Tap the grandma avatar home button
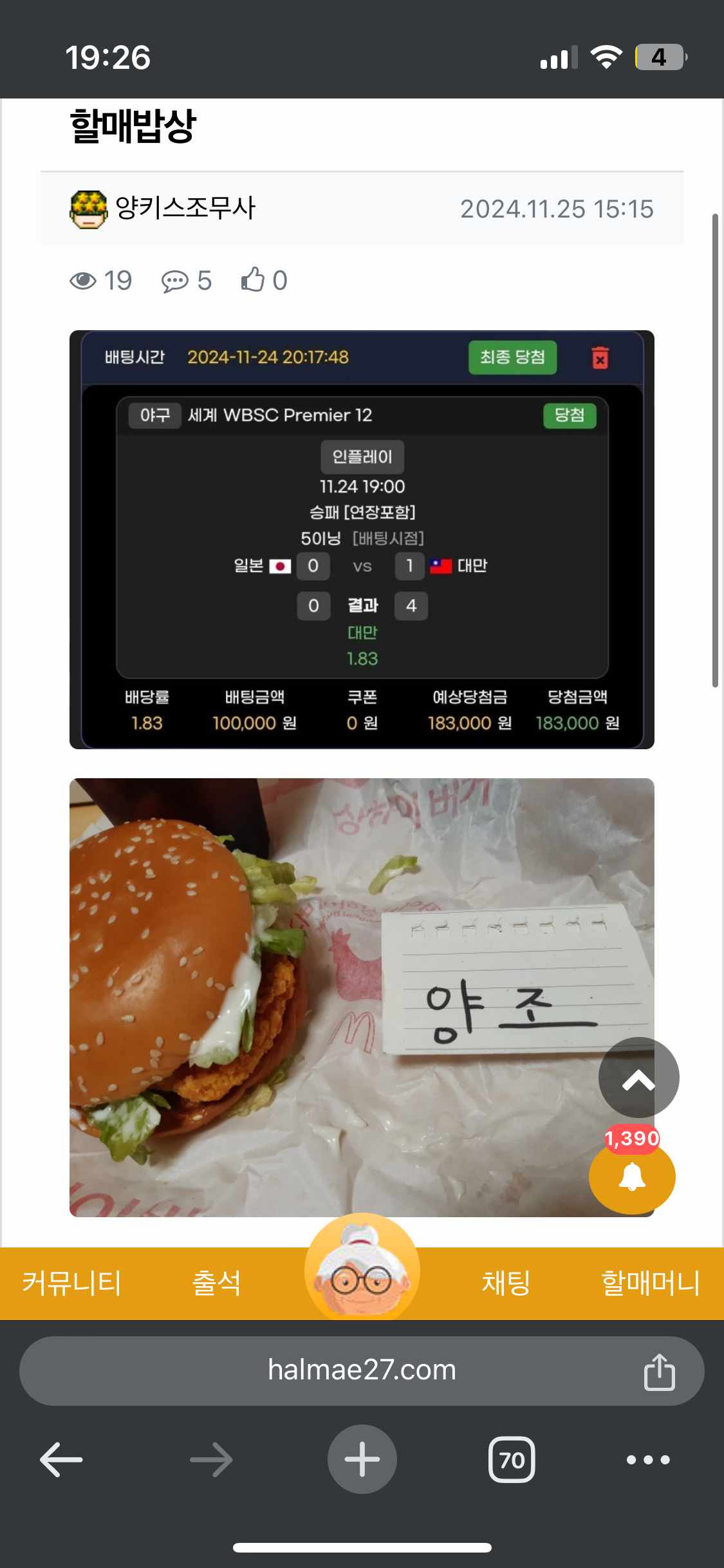Viewport: 724px width, 1568px height. (362, 1269)
